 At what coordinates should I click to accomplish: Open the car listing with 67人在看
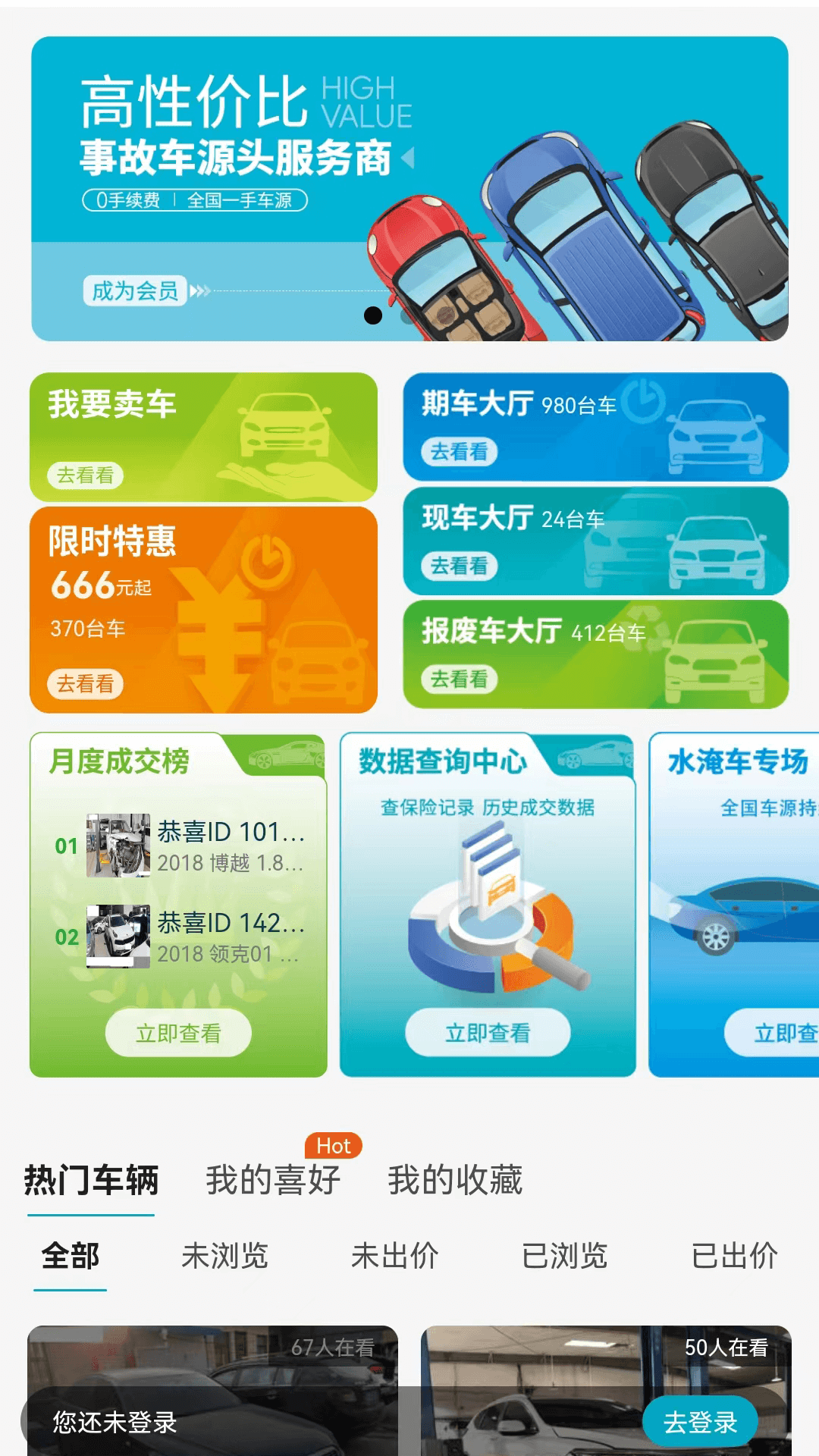[212, 1365]
